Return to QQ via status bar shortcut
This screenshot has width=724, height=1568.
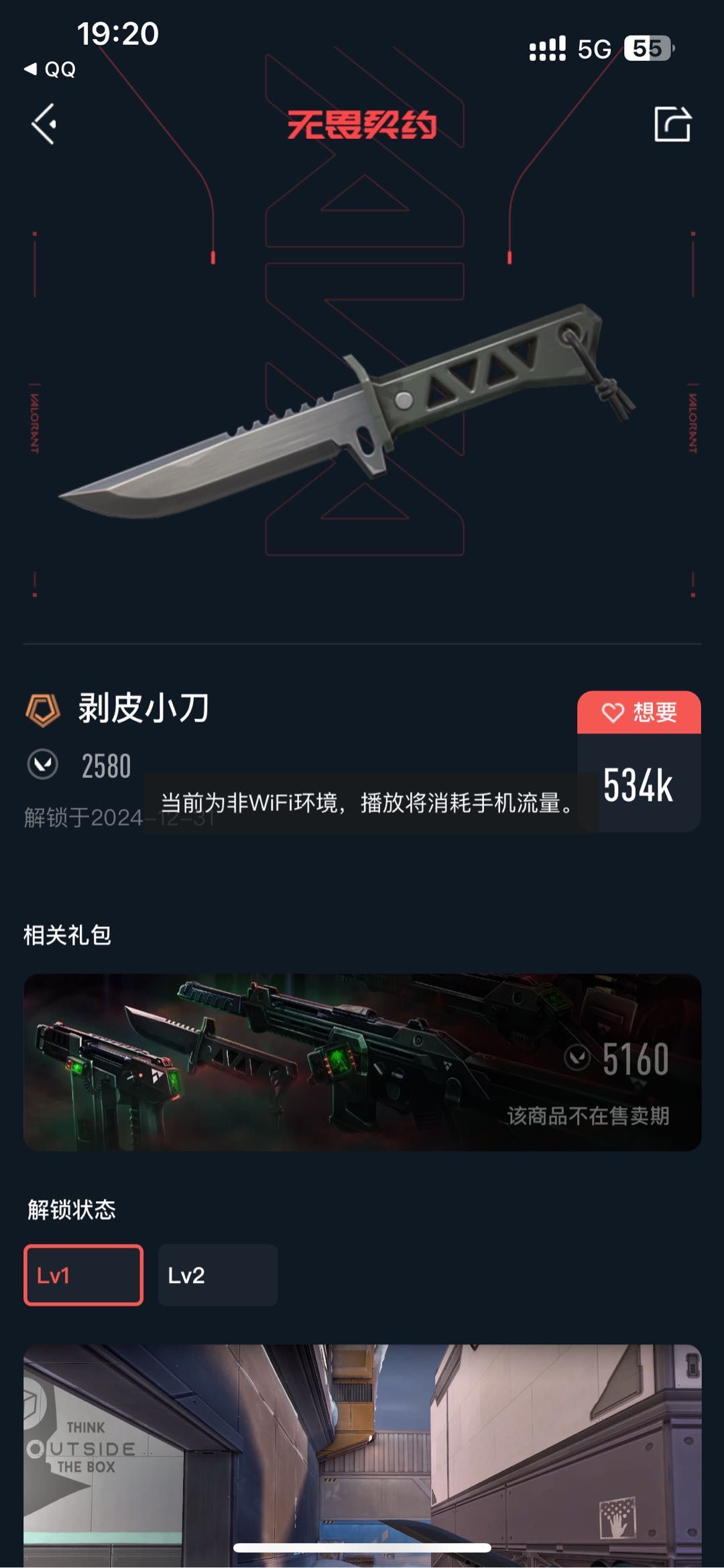coord(50,69)
